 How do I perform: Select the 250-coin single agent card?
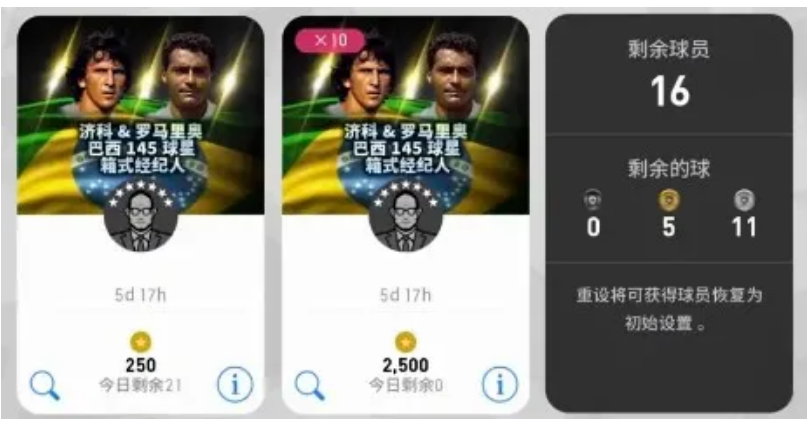[141, 200]
